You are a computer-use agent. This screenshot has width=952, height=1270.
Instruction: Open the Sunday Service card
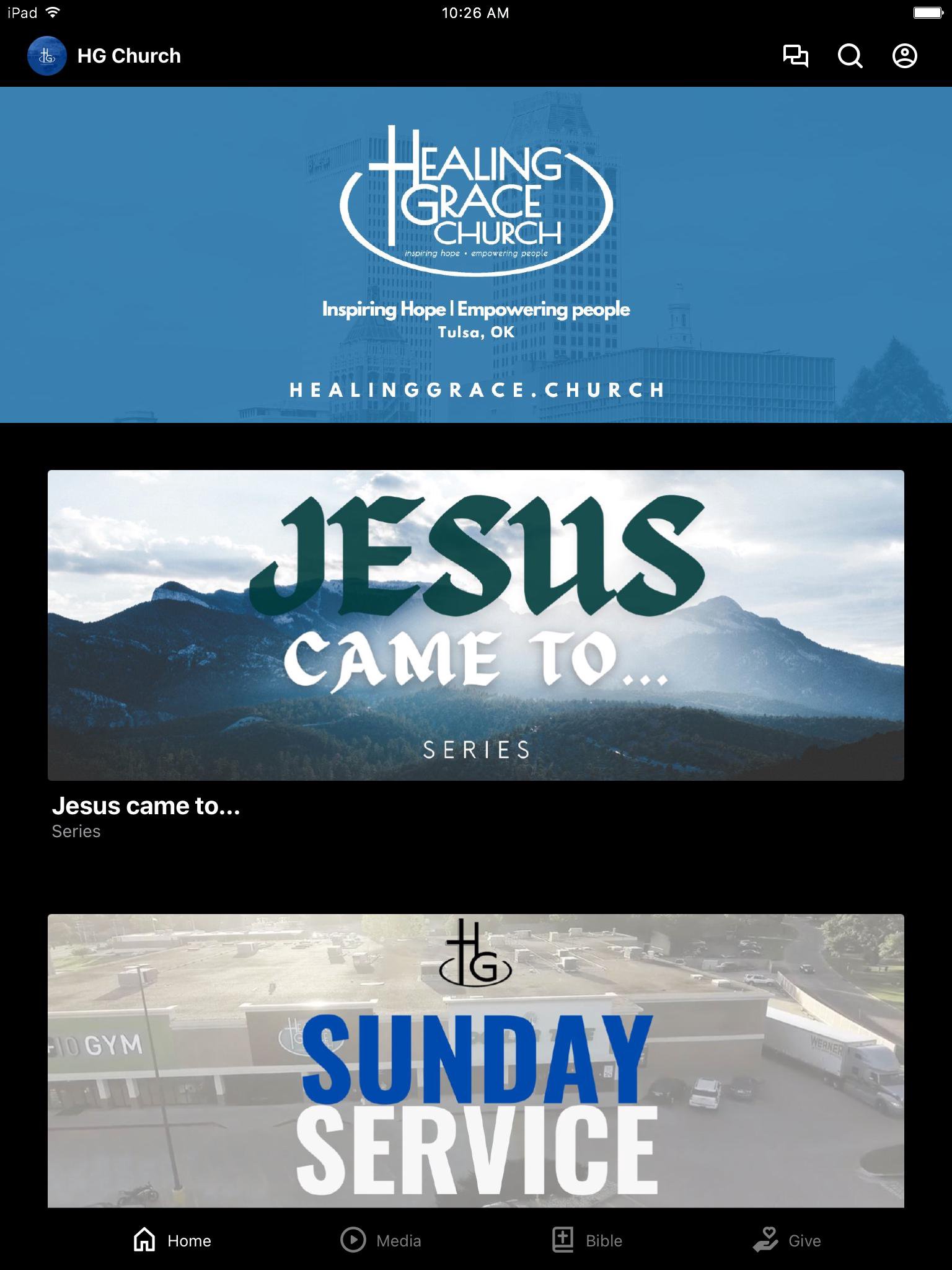coord(476,1060)
